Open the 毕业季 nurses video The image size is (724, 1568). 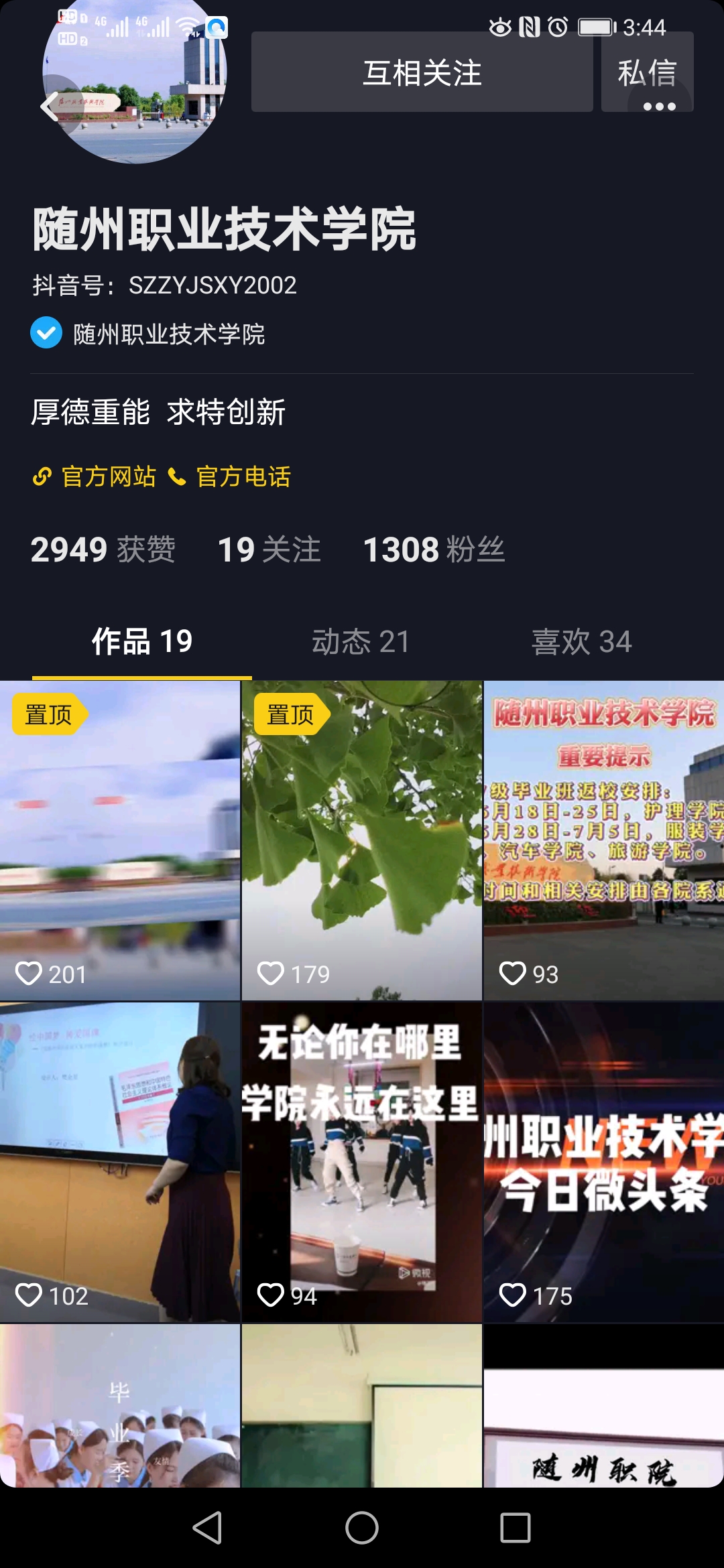pos(120,1407)
